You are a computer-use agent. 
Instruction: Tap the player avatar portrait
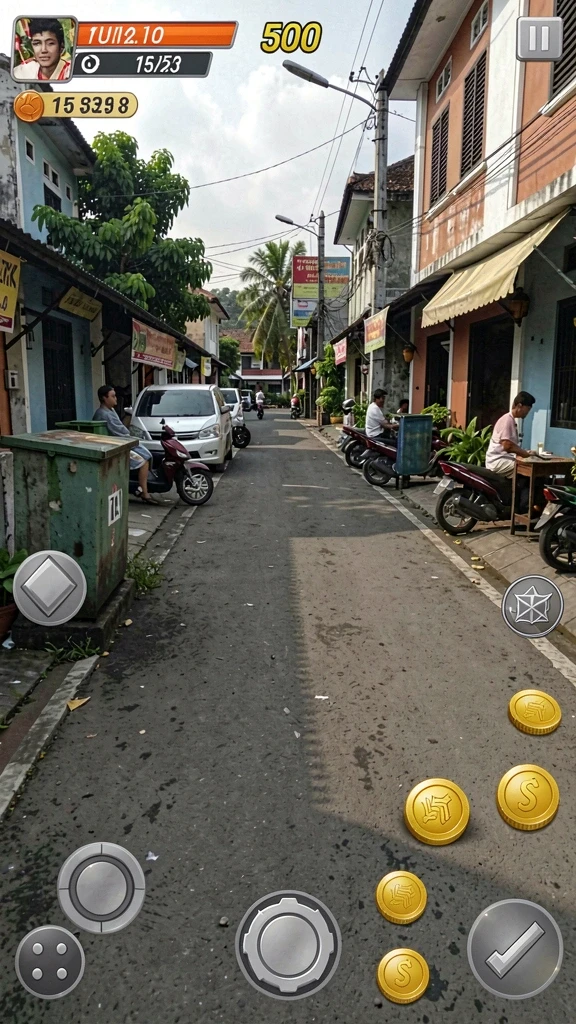point(44,49)
